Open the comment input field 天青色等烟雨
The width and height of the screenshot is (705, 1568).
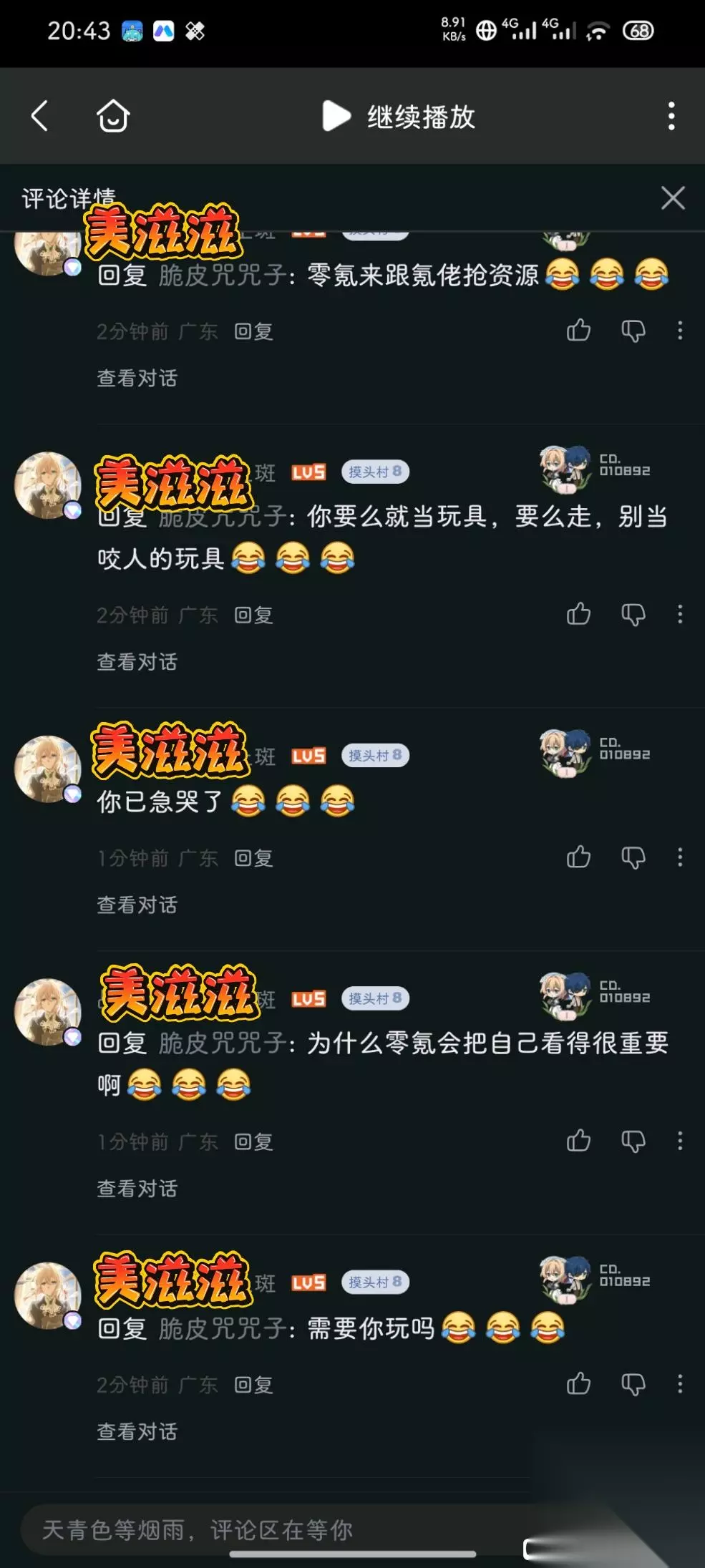coord(272,1529)
